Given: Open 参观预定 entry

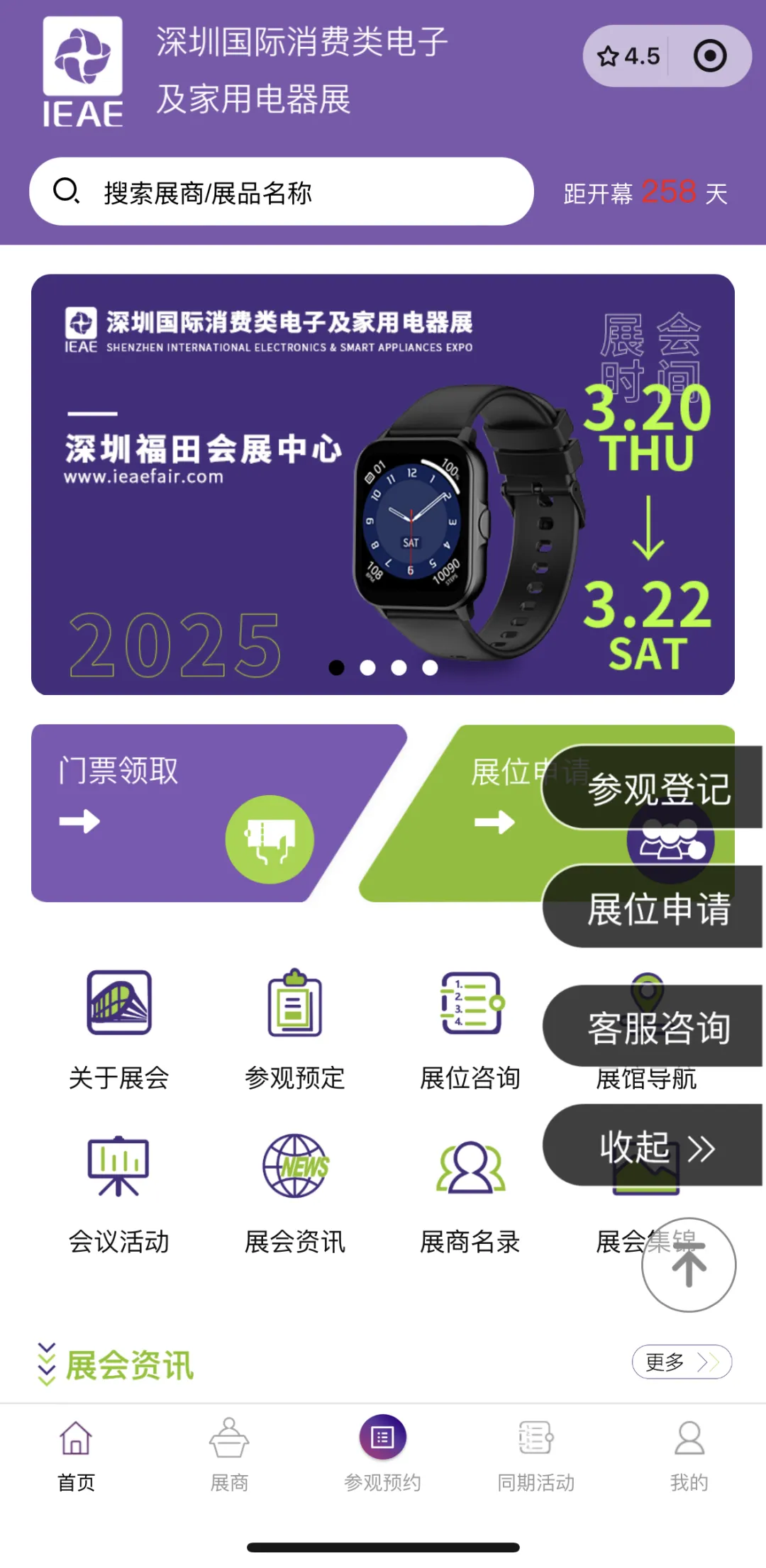Looking at the screenshot, I should [x=294, y=1029].
